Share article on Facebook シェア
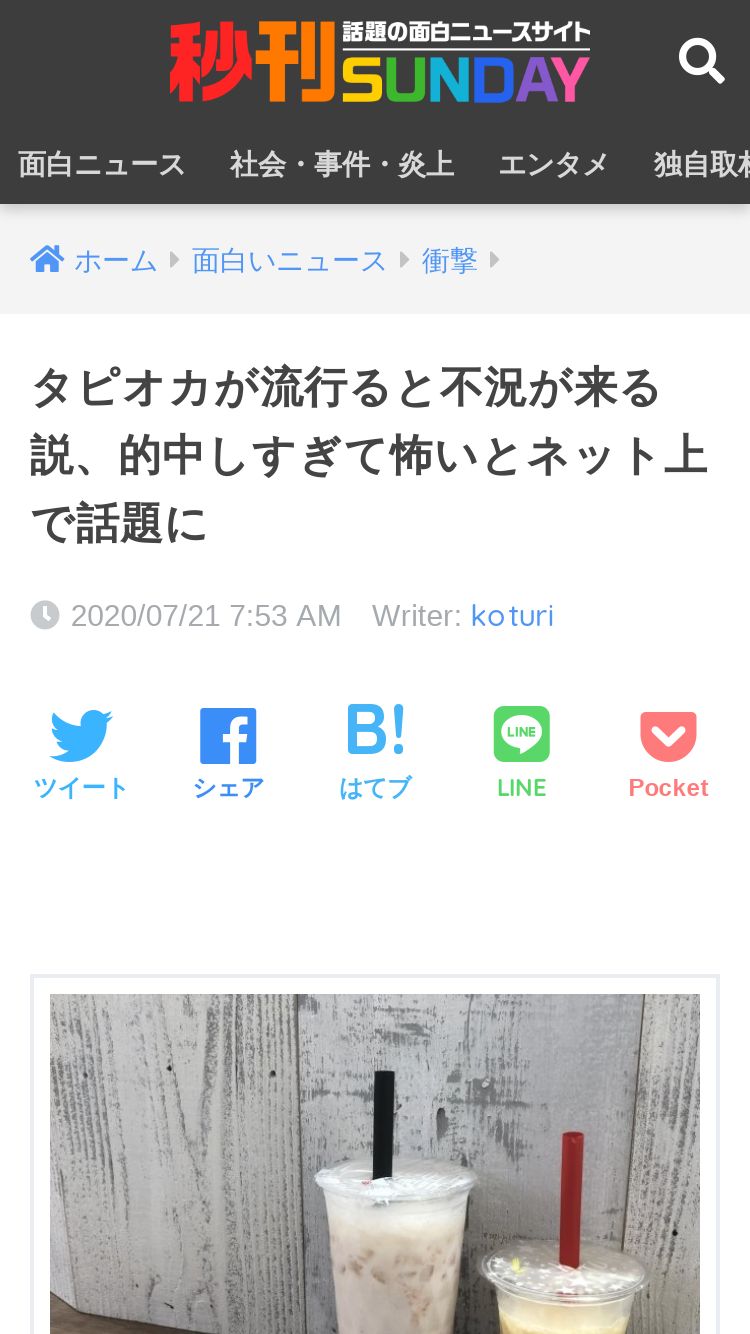 [x=228, y=754]
